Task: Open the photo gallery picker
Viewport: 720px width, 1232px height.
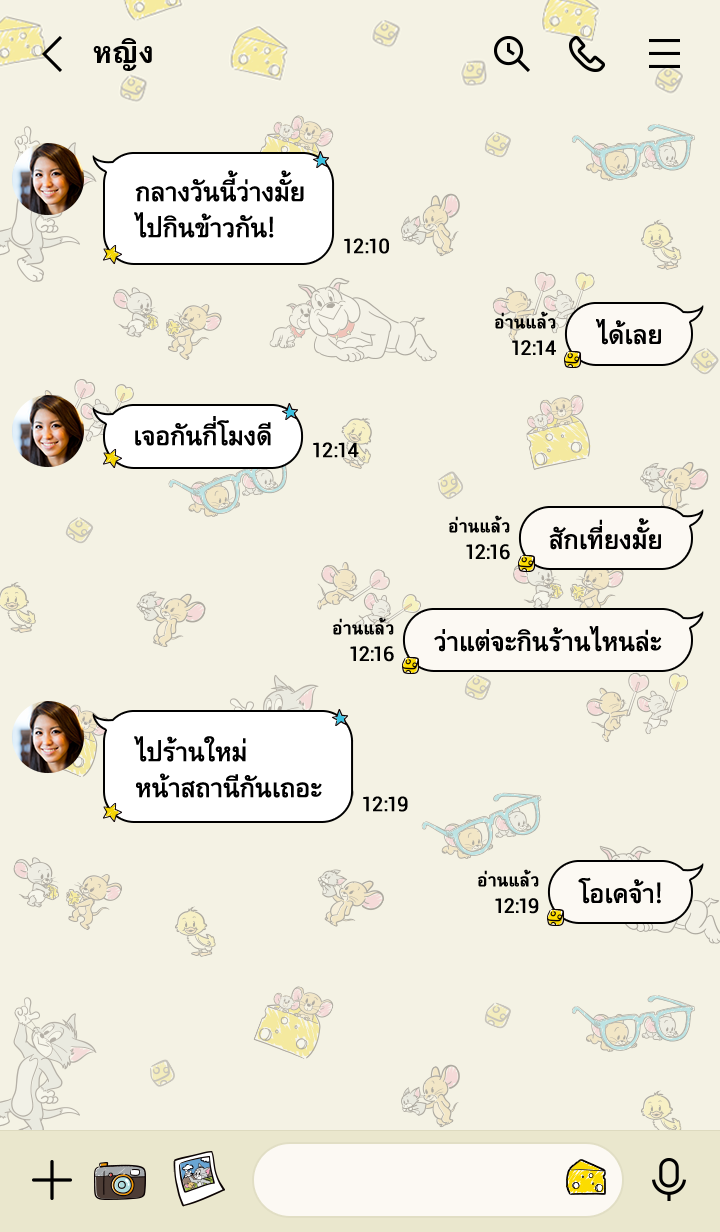Action: (197, 1179)
